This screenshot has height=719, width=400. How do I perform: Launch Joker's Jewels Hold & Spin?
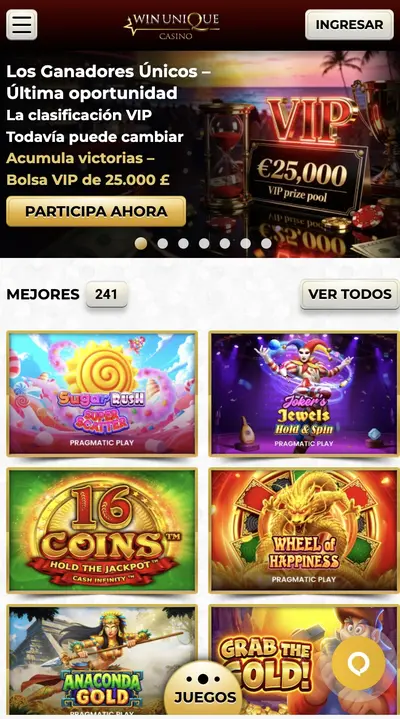pos(304,393)
